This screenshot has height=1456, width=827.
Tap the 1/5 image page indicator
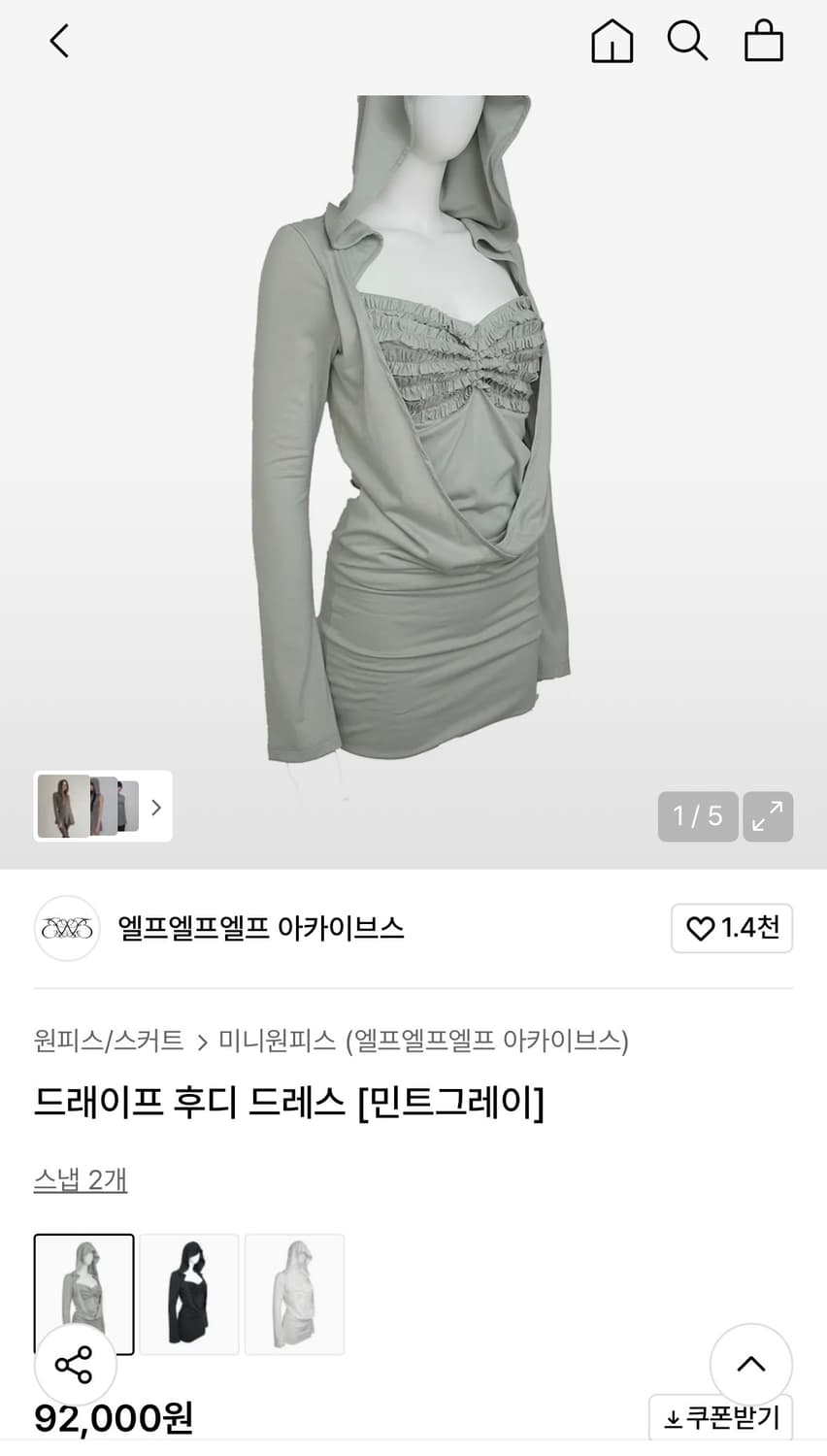698,816
